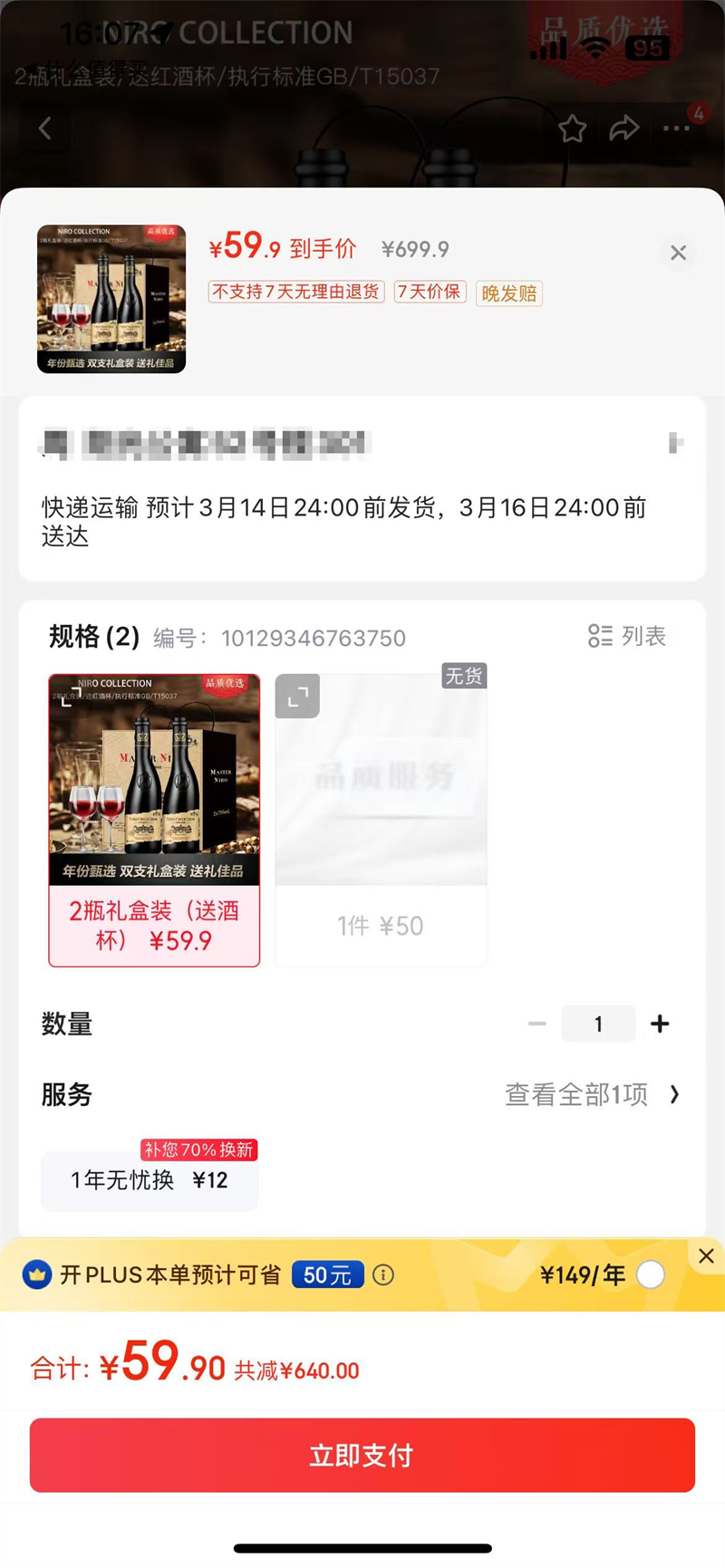View the 7天价保 price protection tag

[430, 292]
